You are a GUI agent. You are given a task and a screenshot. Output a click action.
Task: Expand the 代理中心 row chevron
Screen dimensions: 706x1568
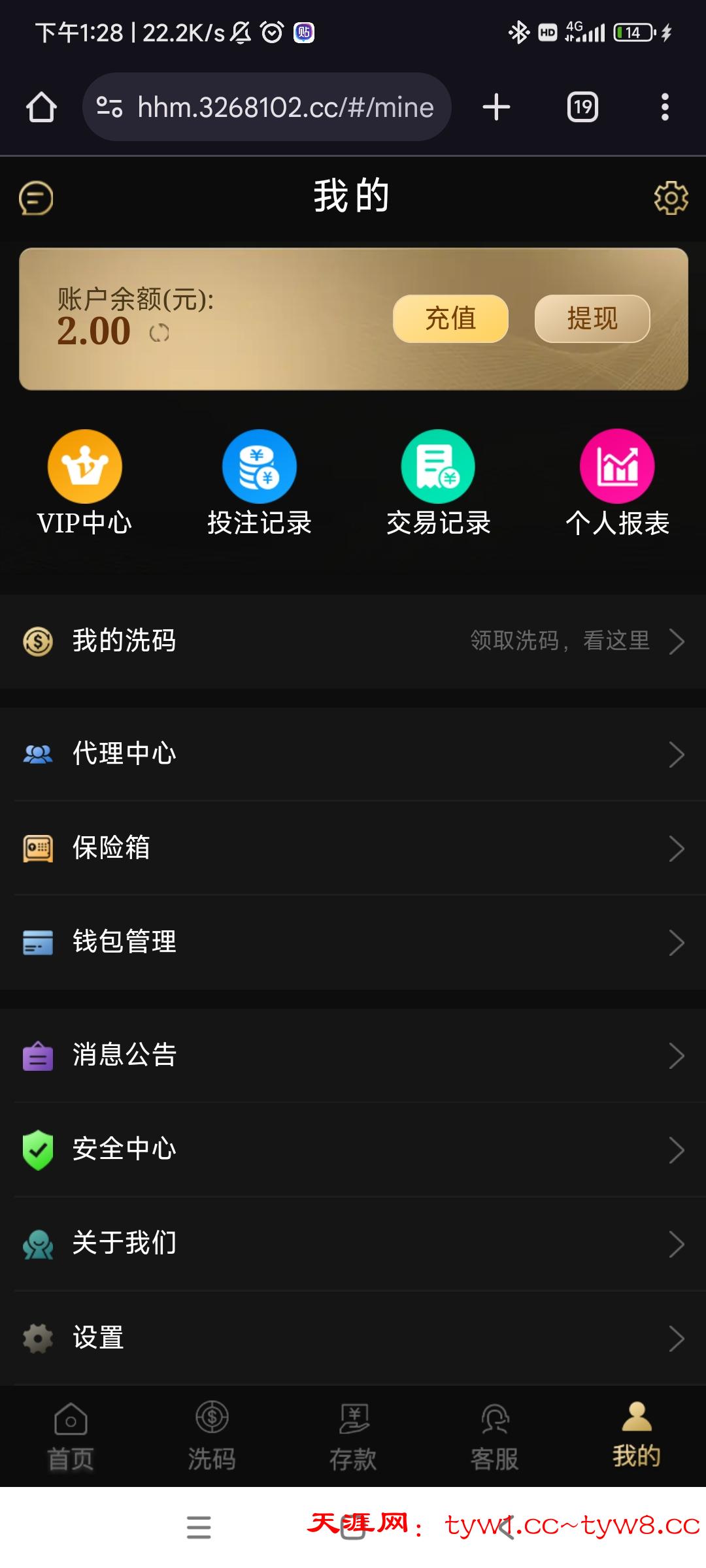pyautogui.click(x=677, y=754)
